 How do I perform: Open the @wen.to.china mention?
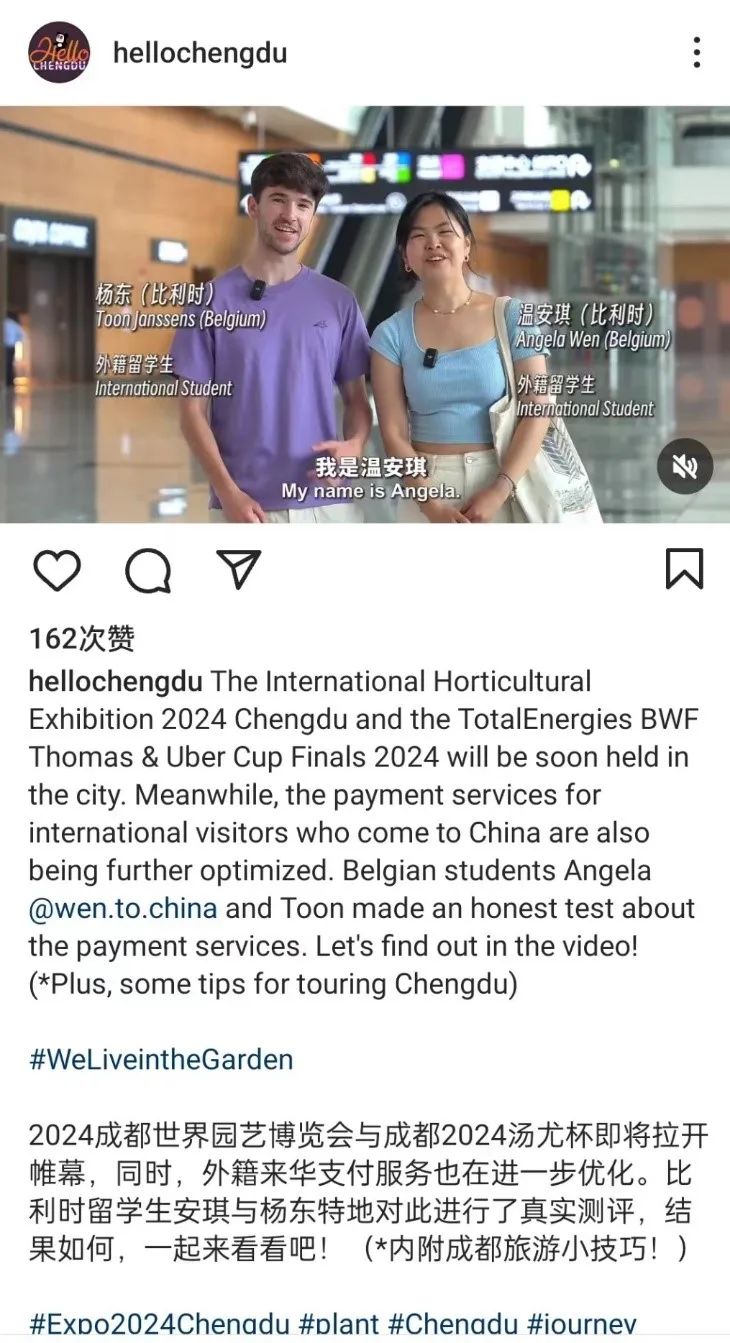pyautogui.click(x=123, y=908)
